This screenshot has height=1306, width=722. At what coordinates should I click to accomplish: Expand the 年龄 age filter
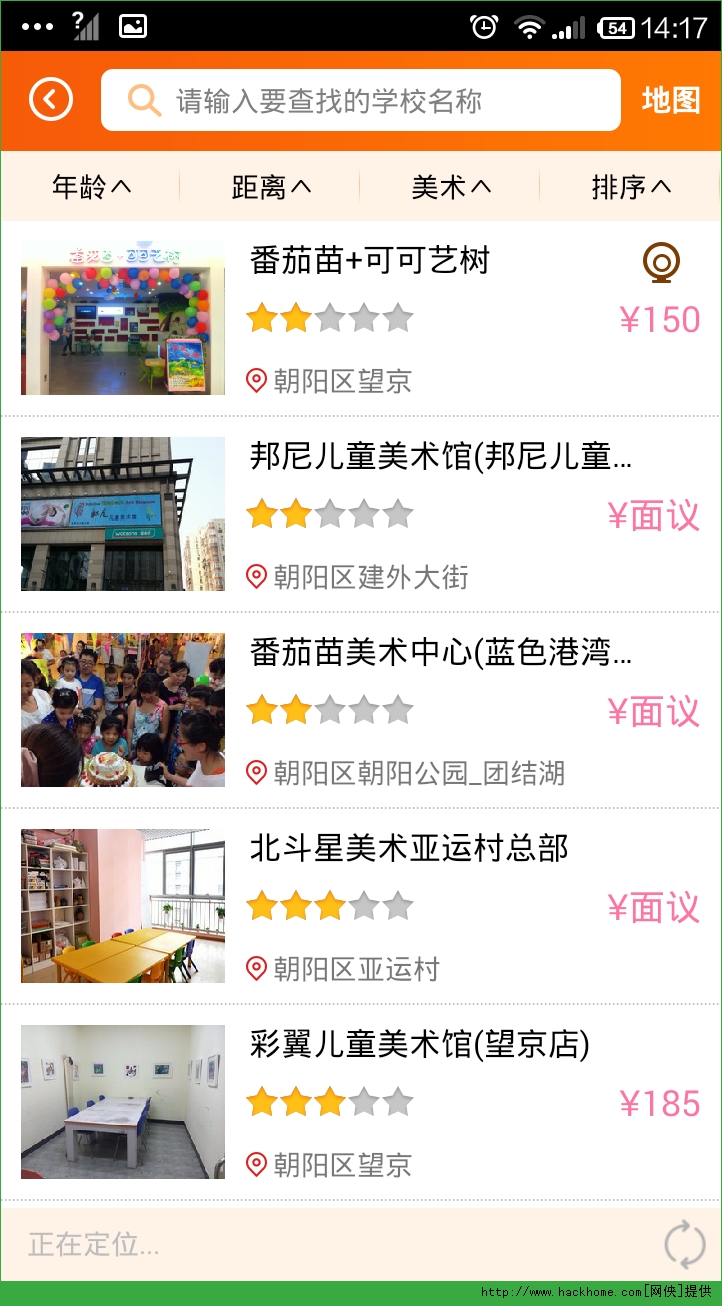point(91,187)
